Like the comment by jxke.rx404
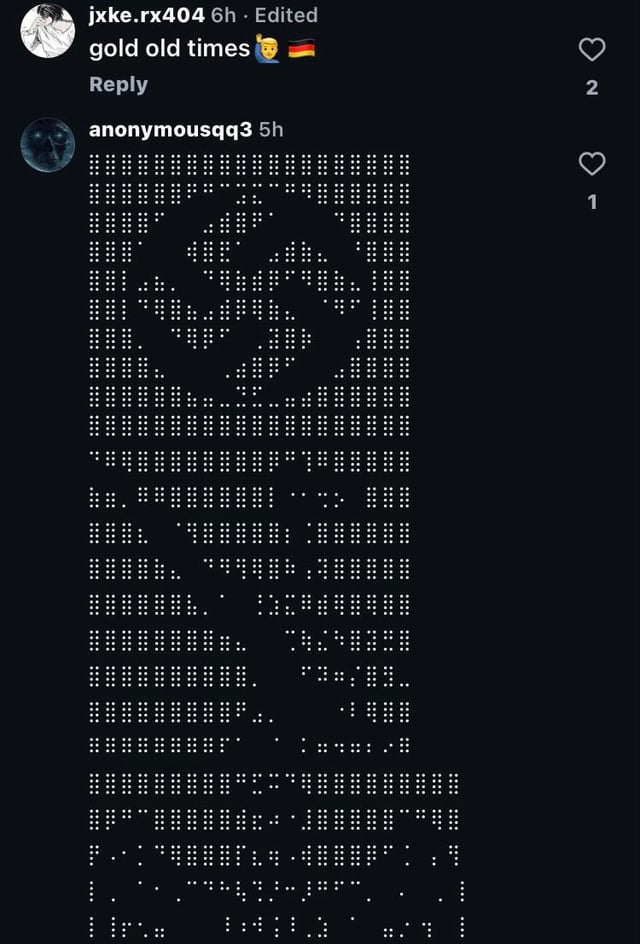 tap(592, 49)
